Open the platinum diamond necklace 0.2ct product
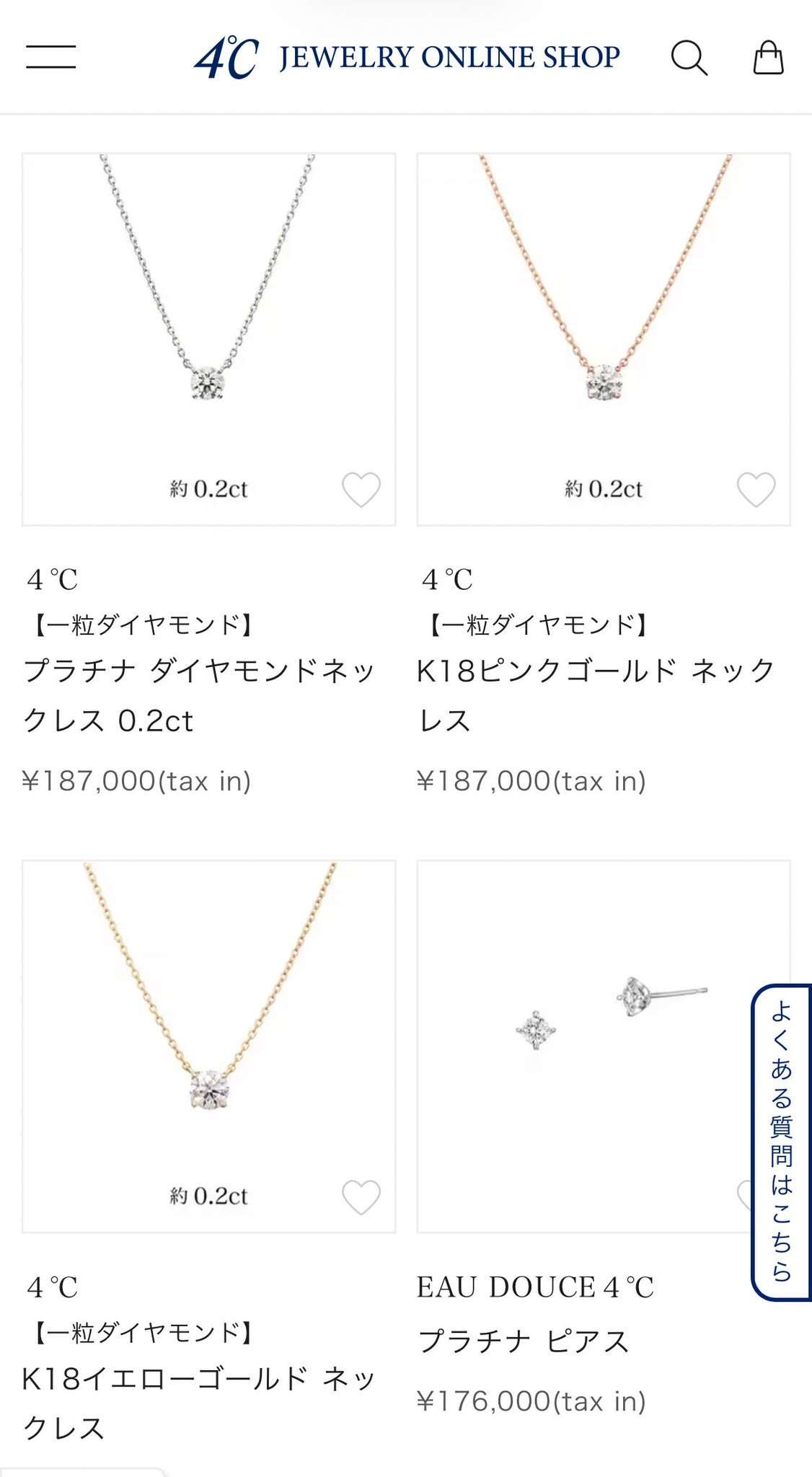 [x=208, y=339]
